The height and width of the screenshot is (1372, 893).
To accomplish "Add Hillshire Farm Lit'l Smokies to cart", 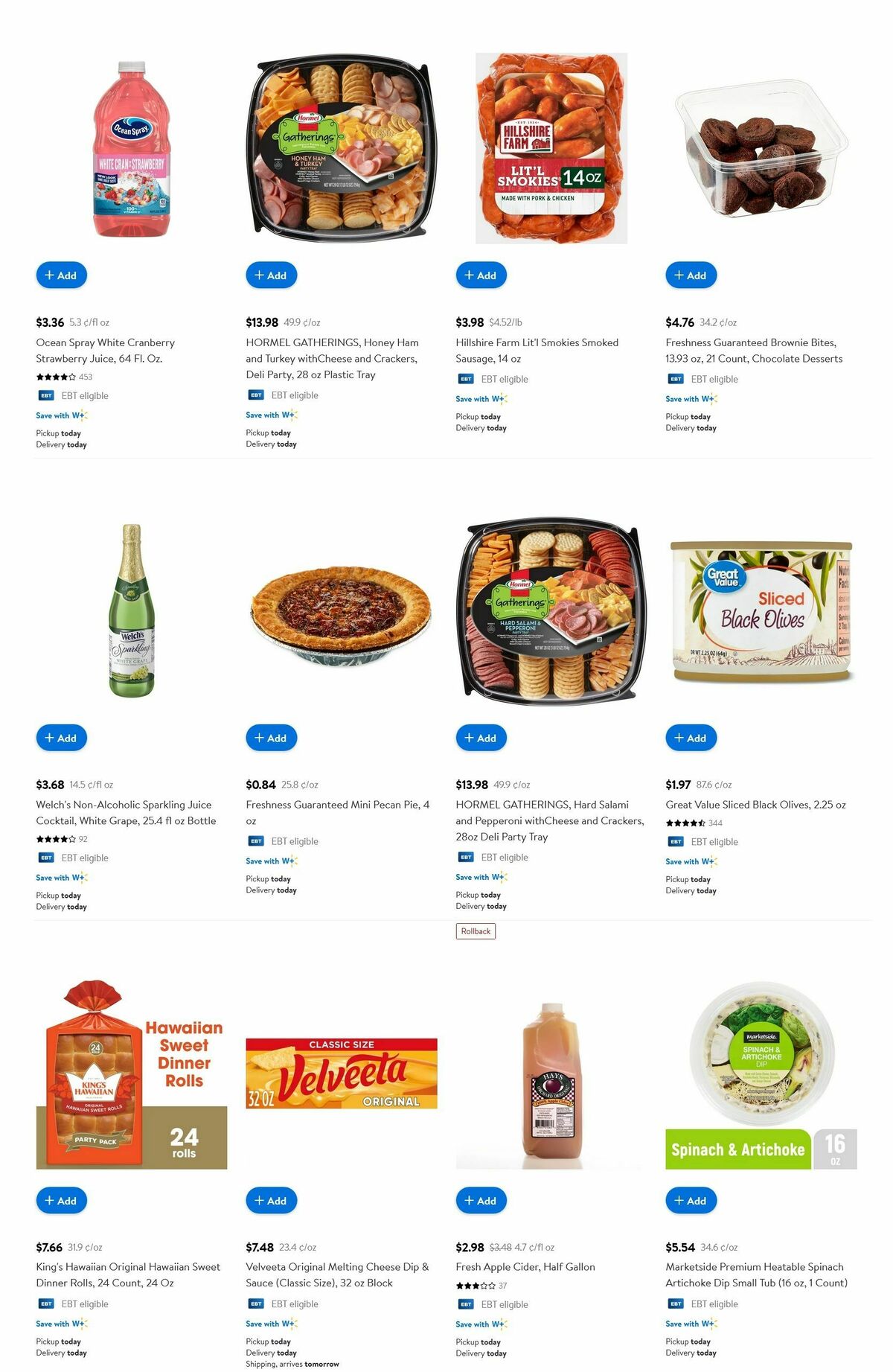I will (x=481, y=275).
